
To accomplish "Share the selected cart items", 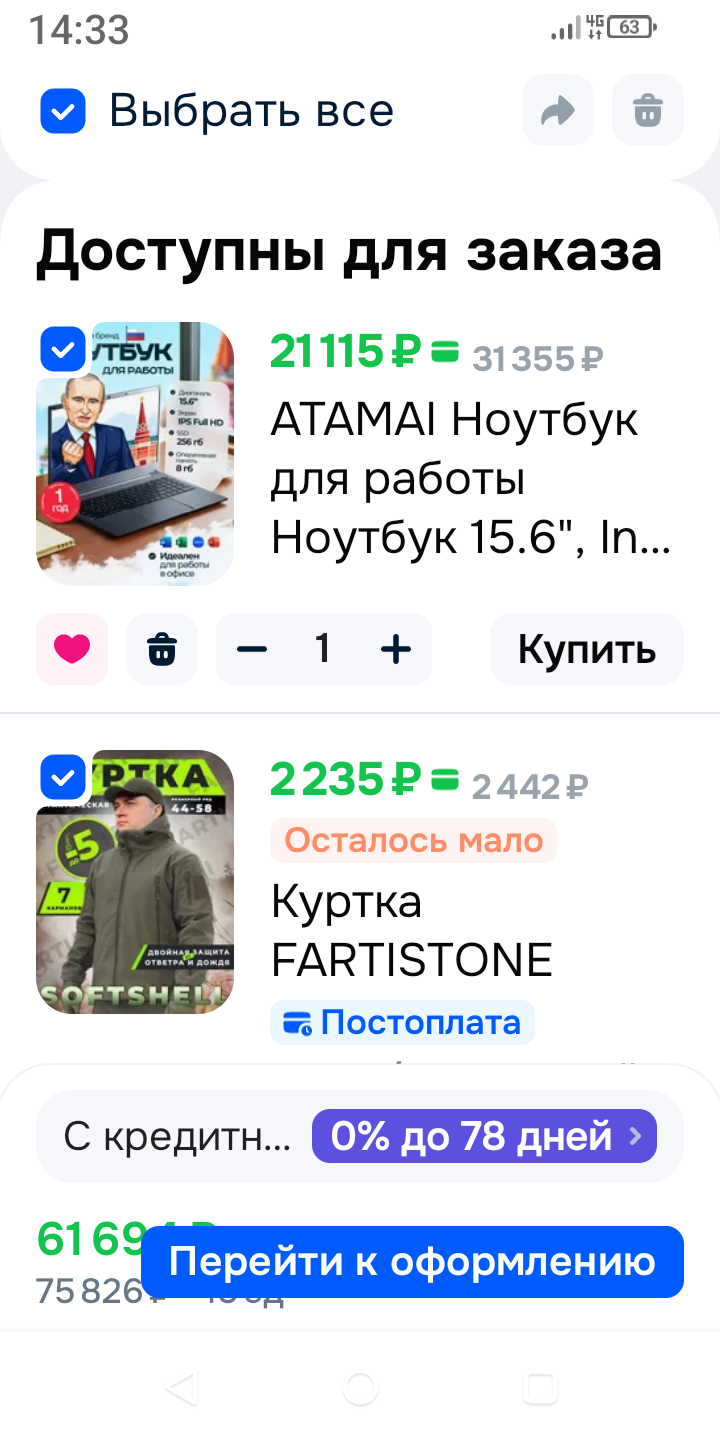I will point(557,110).
